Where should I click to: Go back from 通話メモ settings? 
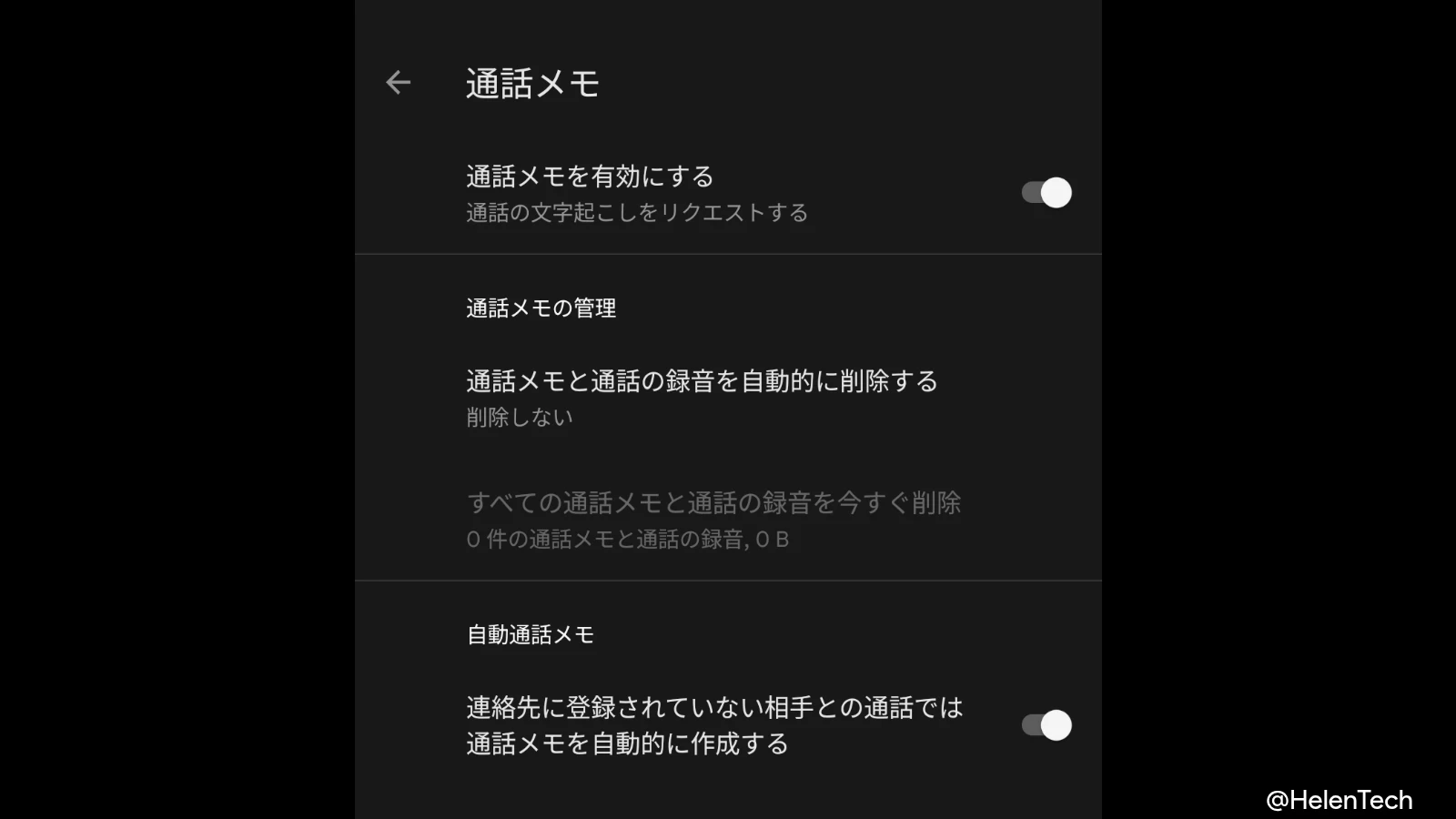point(399,83)
